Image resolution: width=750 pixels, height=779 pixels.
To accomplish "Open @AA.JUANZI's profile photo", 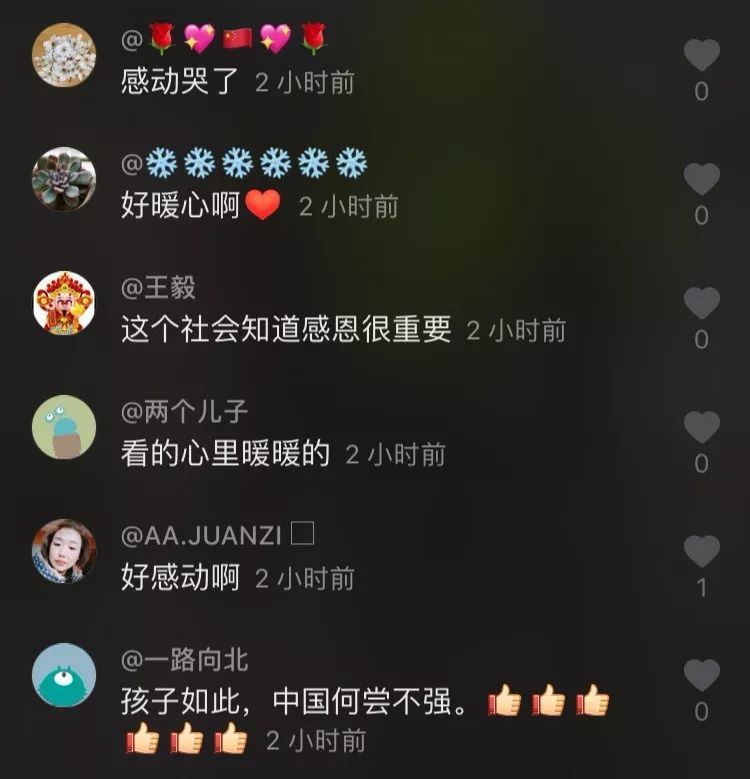I will point(62,553).
